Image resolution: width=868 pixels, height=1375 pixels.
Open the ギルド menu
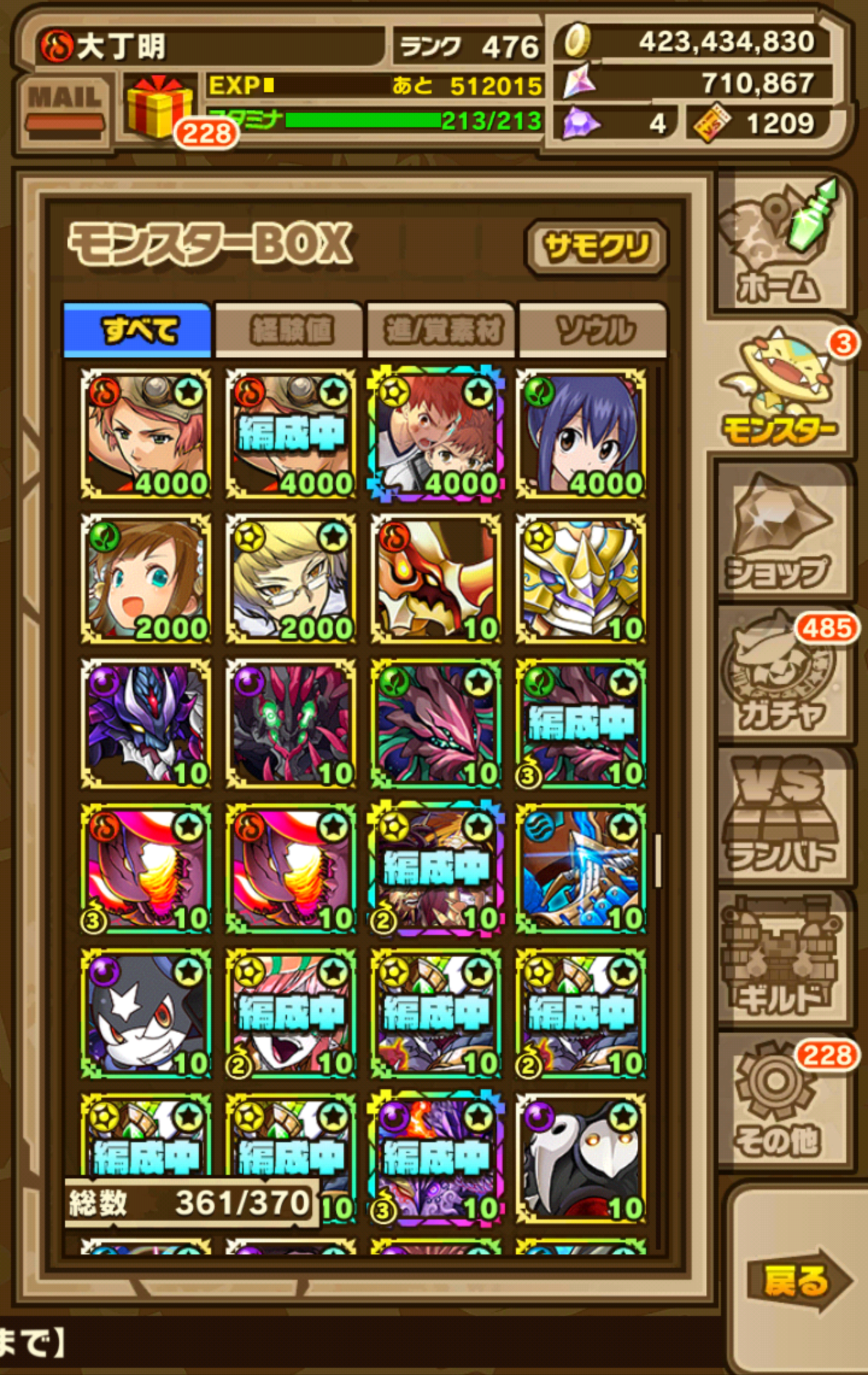(781, 958)
